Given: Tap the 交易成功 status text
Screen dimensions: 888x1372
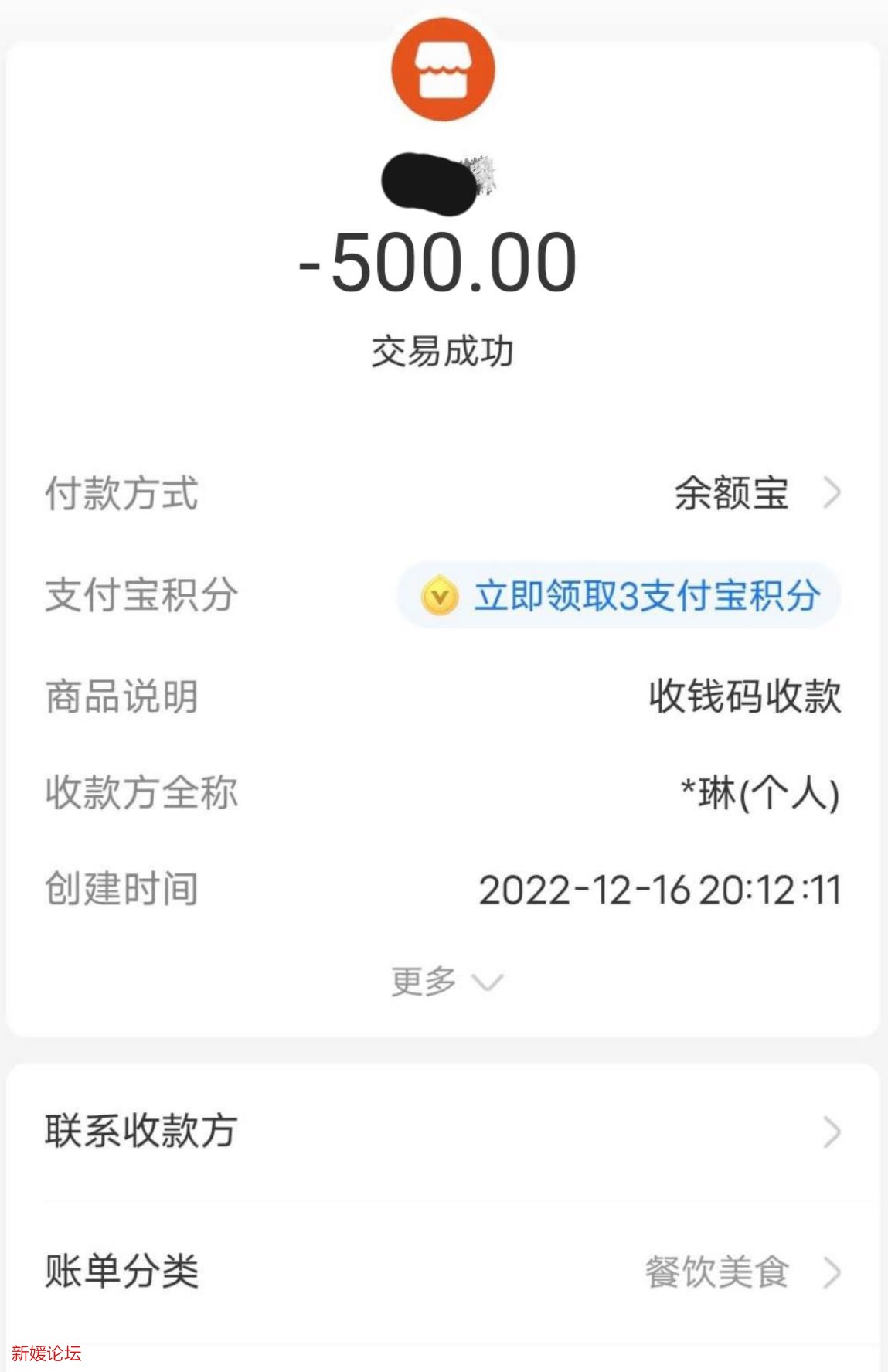Looking at the screenshot, I should click(444, 348).
